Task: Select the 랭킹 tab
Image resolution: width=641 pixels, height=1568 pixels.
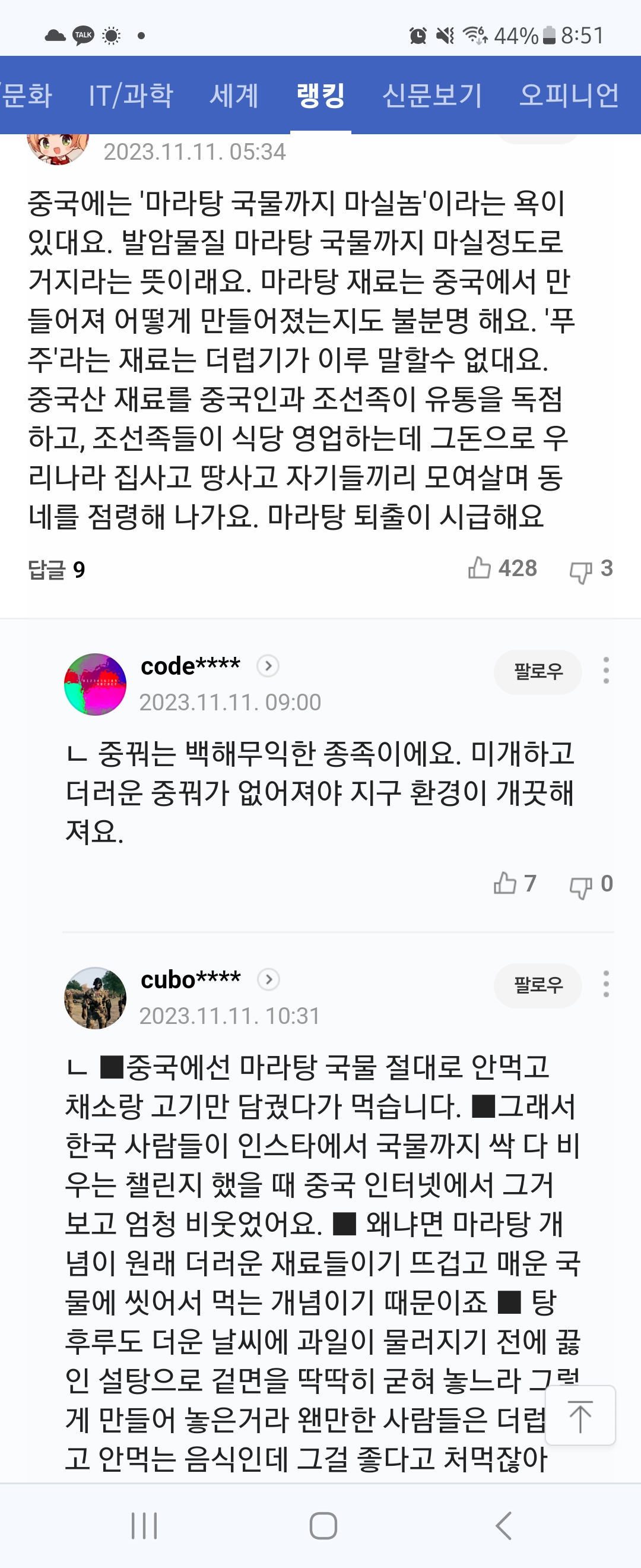Action: [320, 96]
